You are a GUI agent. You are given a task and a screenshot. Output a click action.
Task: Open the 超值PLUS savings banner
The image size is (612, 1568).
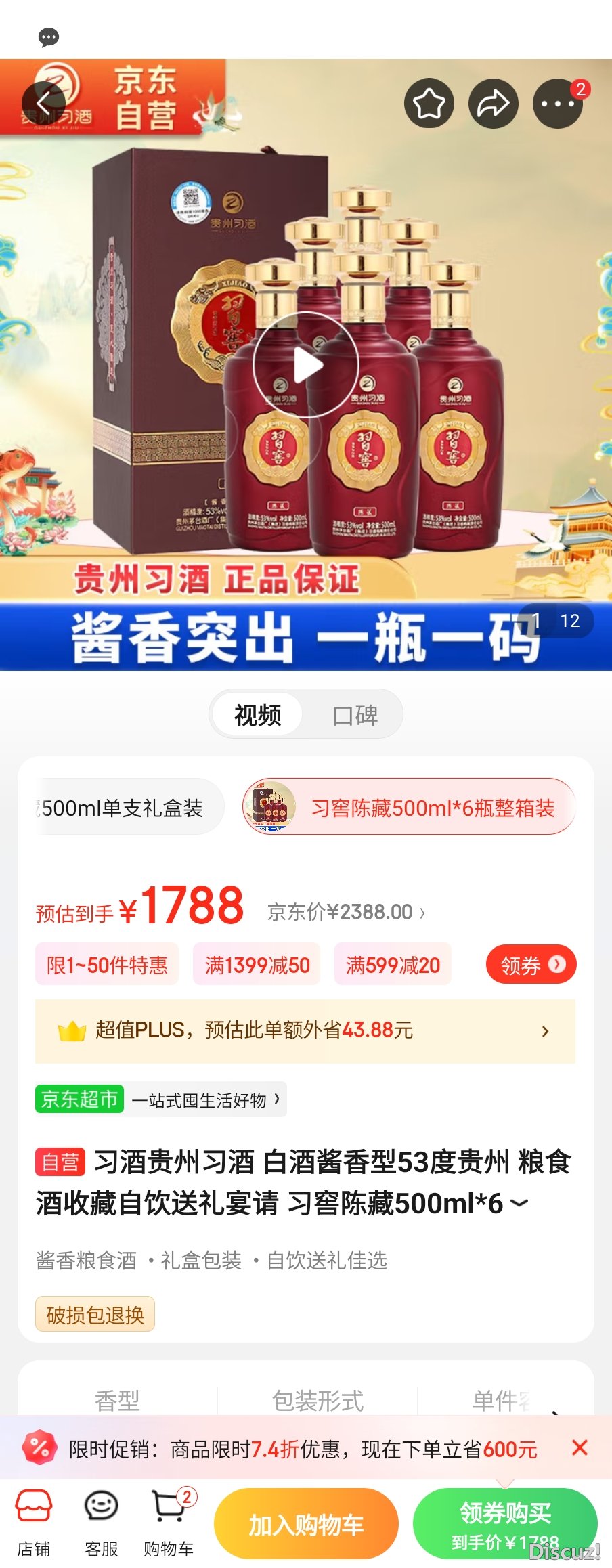[x=305, y=1030]
